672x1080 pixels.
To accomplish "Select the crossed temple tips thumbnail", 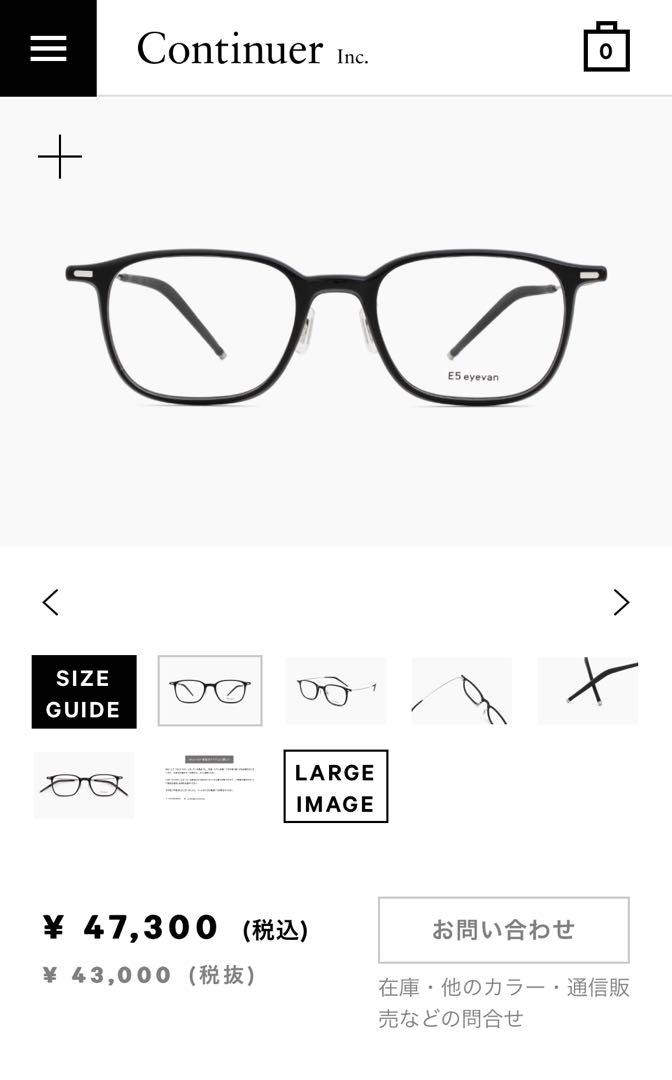I will pos(588,690).
